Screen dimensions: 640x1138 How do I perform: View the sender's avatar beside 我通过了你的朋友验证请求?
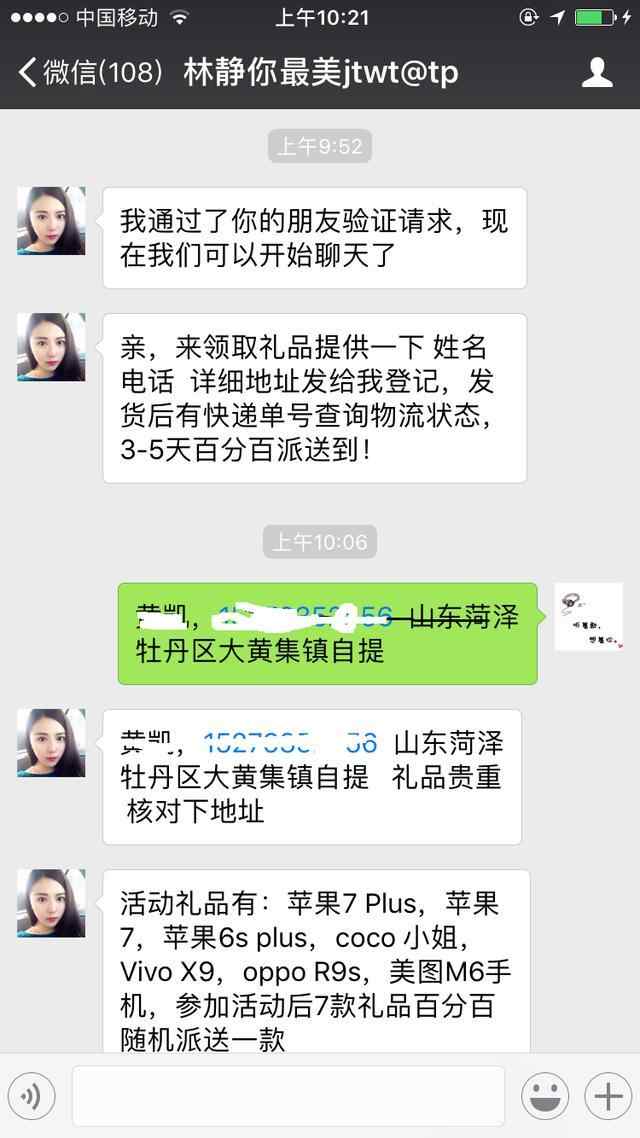point(51,221)
